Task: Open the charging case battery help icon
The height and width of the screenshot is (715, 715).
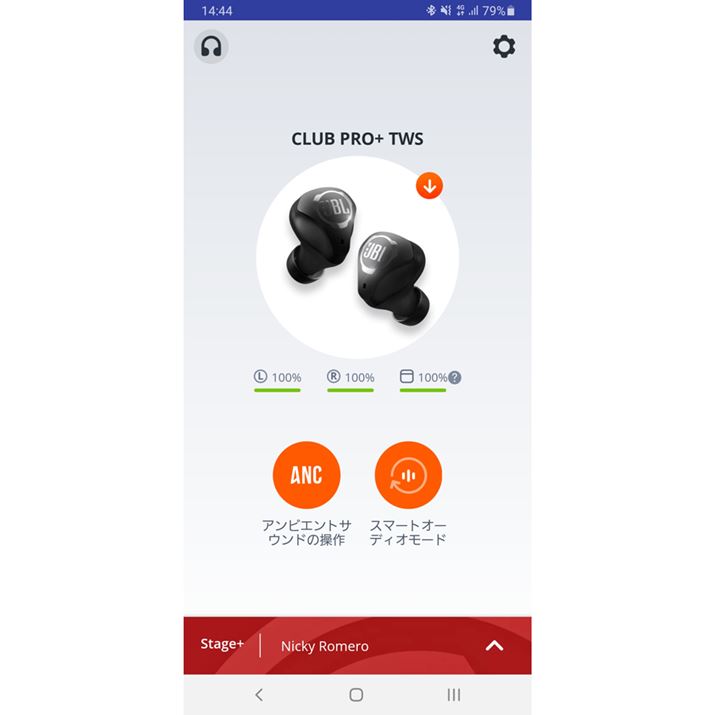Action: (x=455, y=378)
